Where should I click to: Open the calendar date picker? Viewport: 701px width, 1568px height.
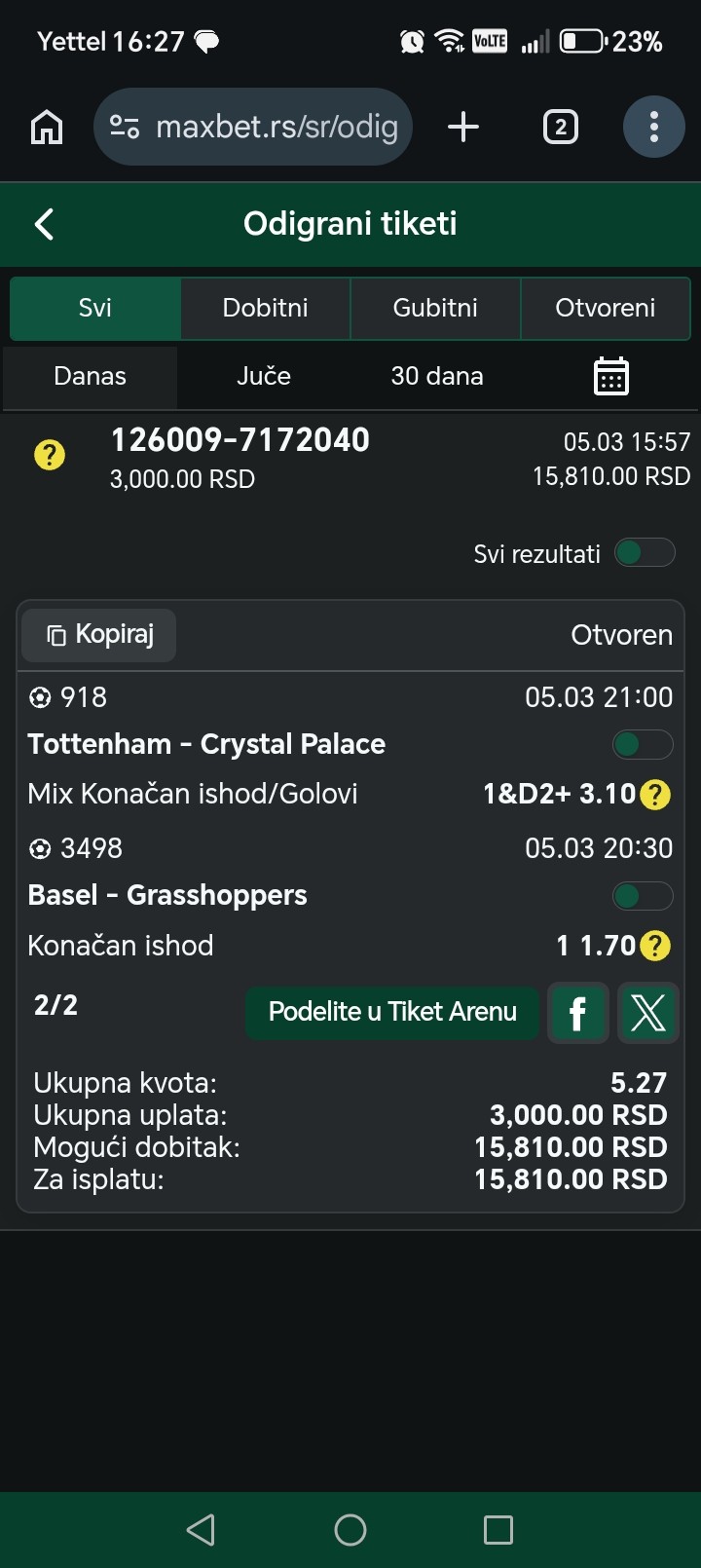point(611,376)
